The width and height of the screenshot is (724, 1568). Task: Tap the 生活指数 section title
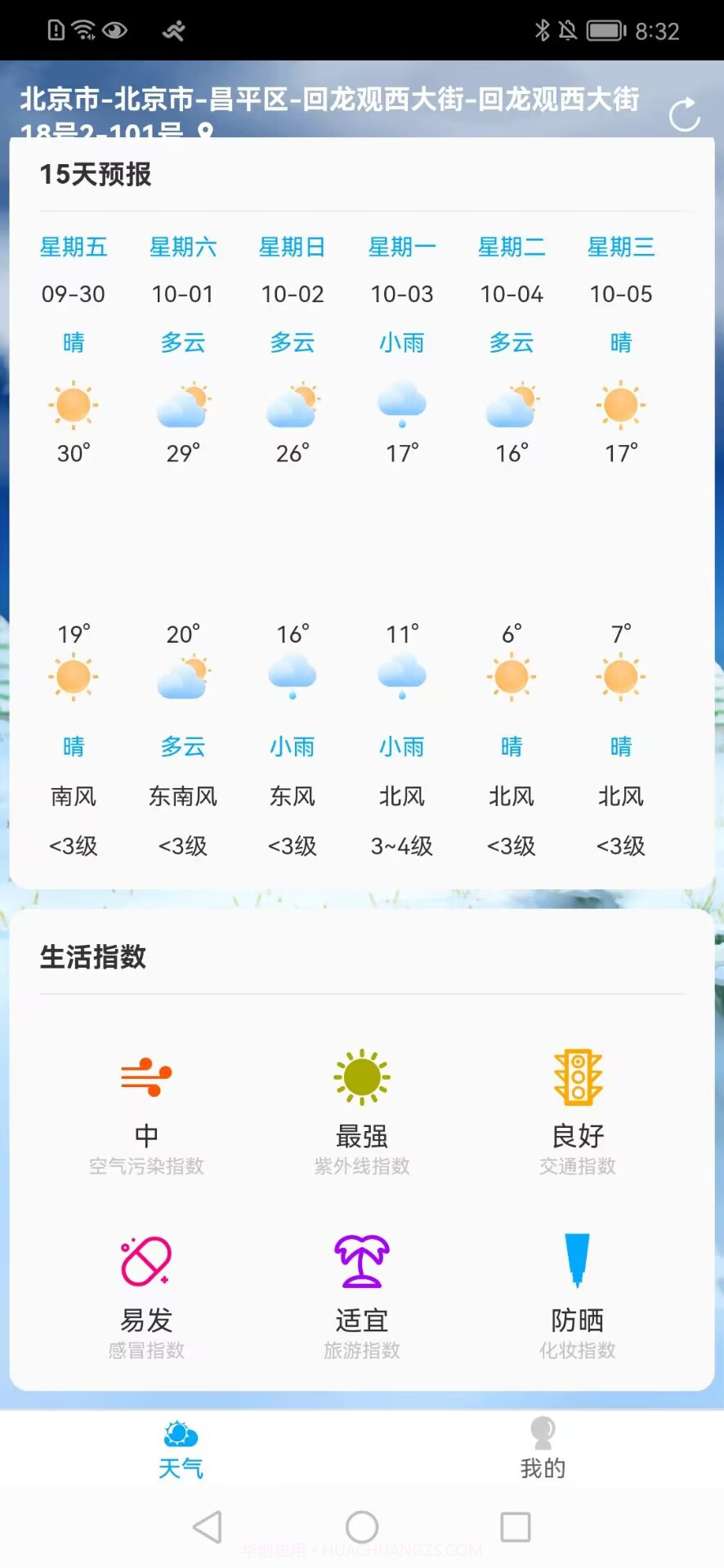[x=93, y=957]
